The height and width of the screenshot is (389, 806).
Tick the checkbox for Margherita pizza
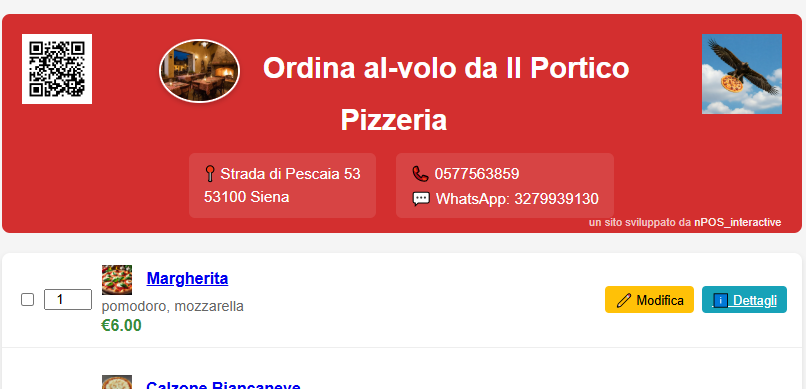click(x=27, y=300)
